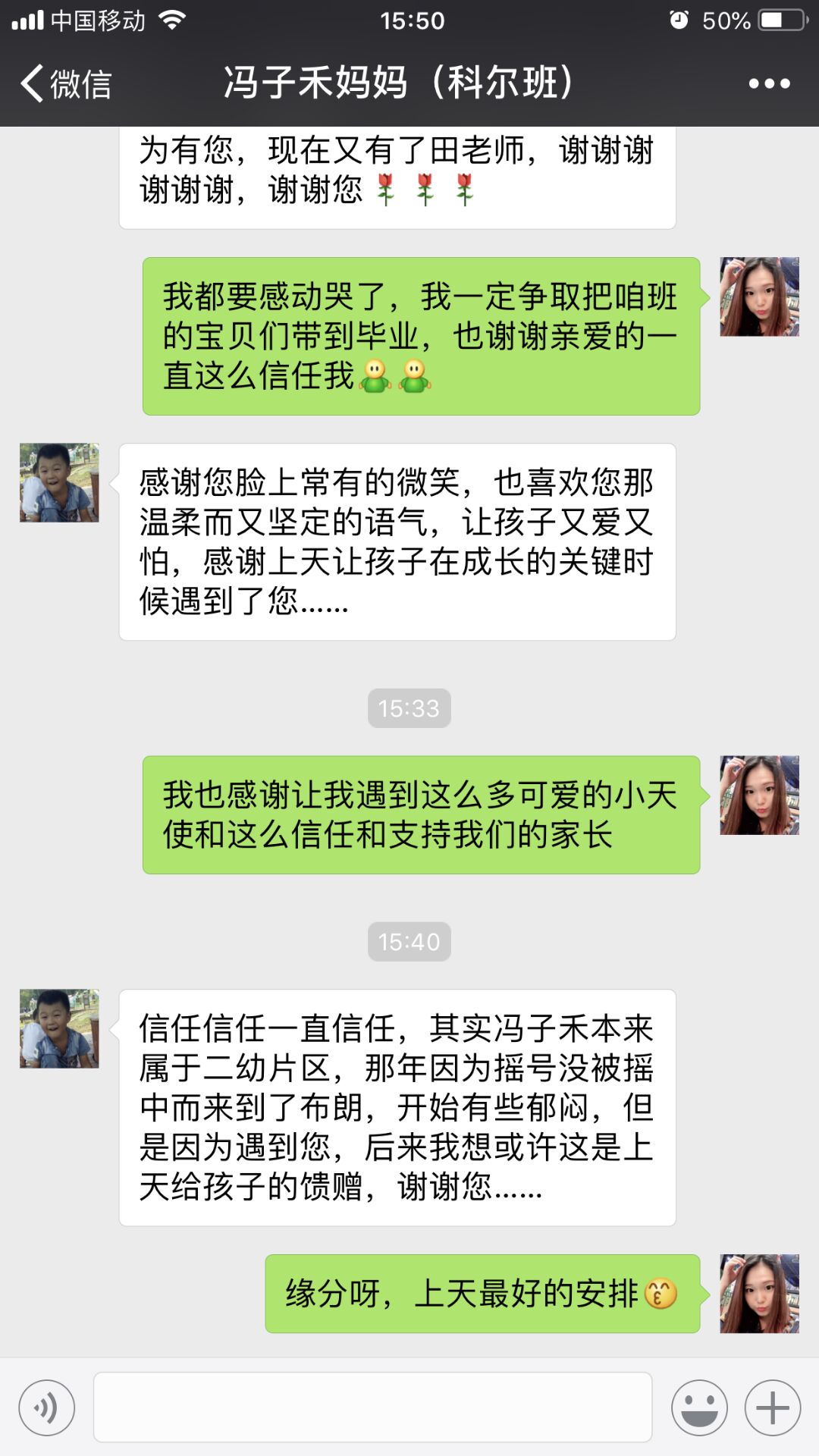Focus the message text field
Image resolution: width=819 pixels, height=1456 pixels.
click(372, 1407)
